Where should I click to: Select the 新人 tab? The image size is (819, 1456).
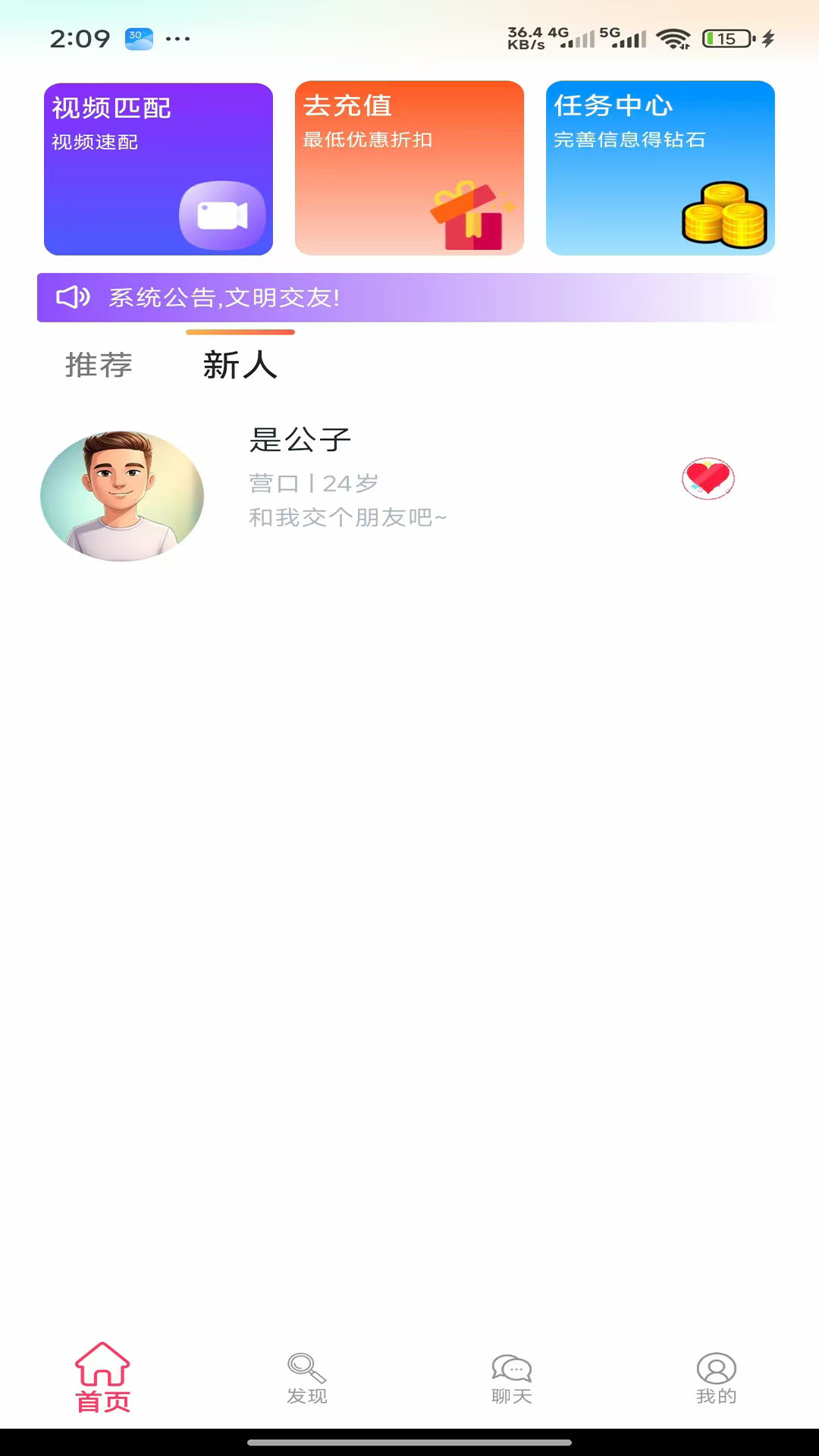click(238, 366)
